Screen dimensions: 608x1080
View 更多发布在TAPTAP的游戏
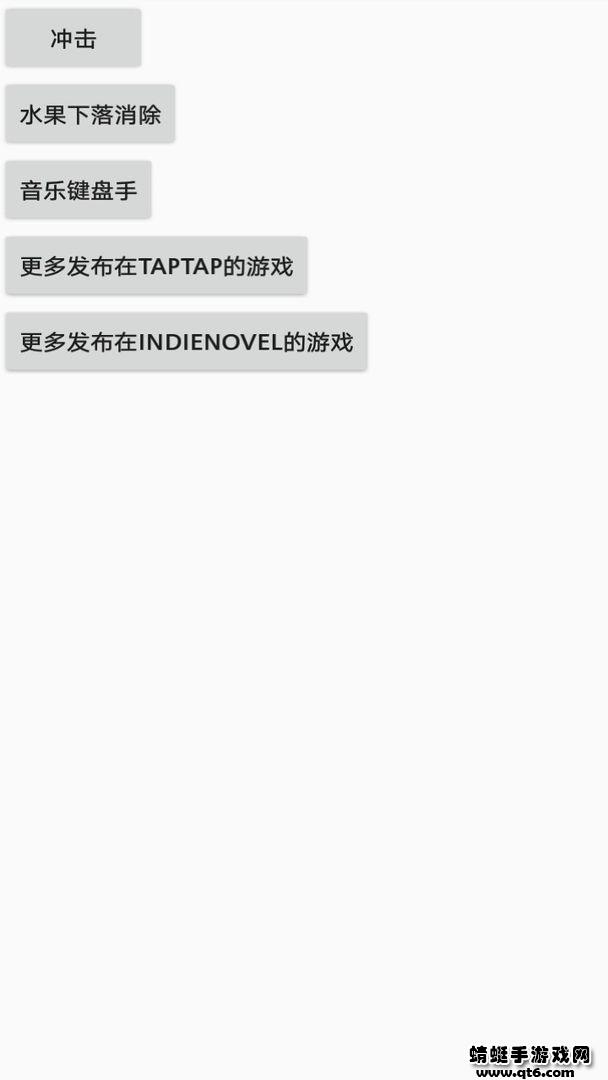[x=156, y=266]
